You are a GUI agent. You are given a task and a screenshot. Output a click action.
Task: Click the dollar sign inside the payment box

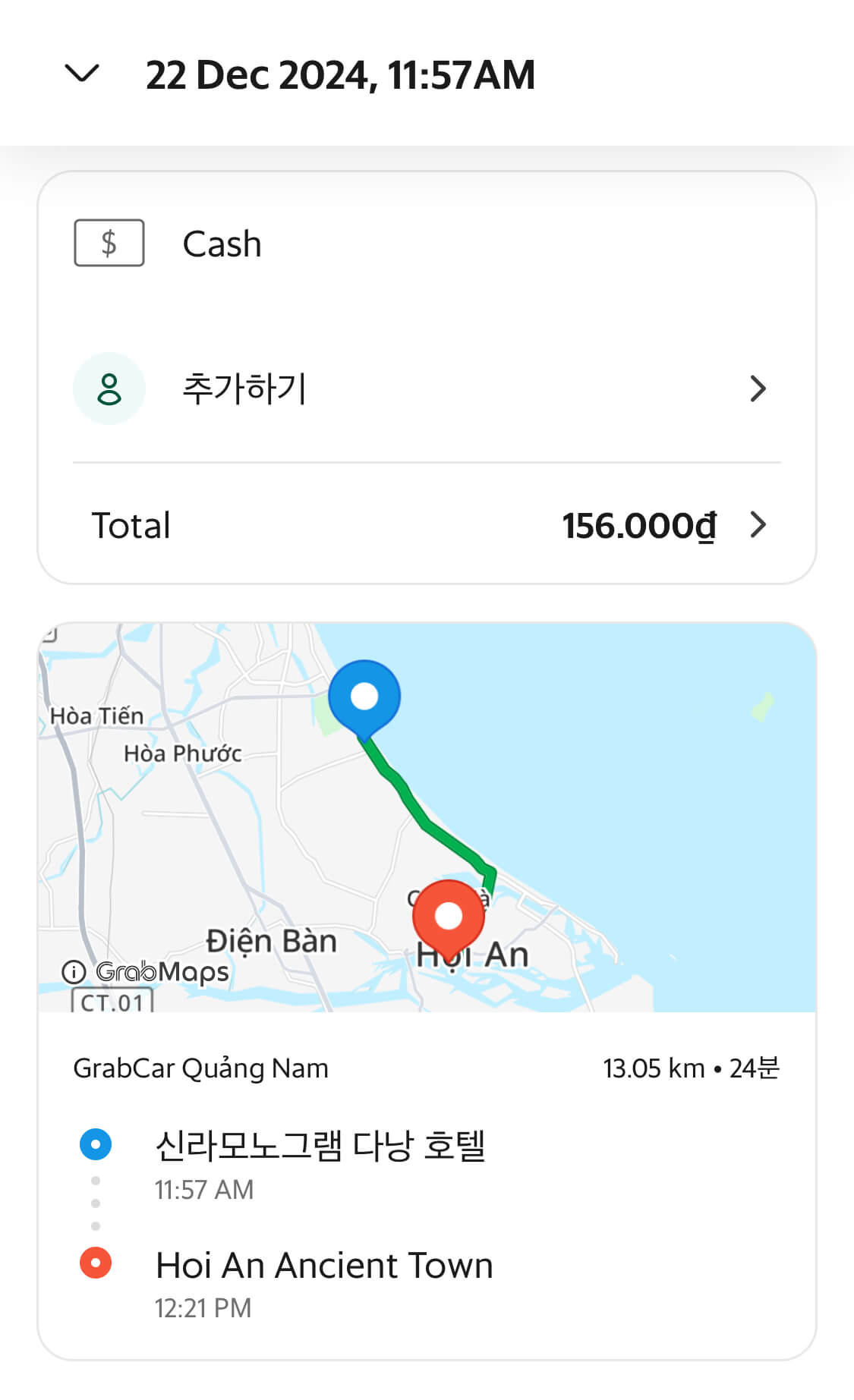click(109, 243)
